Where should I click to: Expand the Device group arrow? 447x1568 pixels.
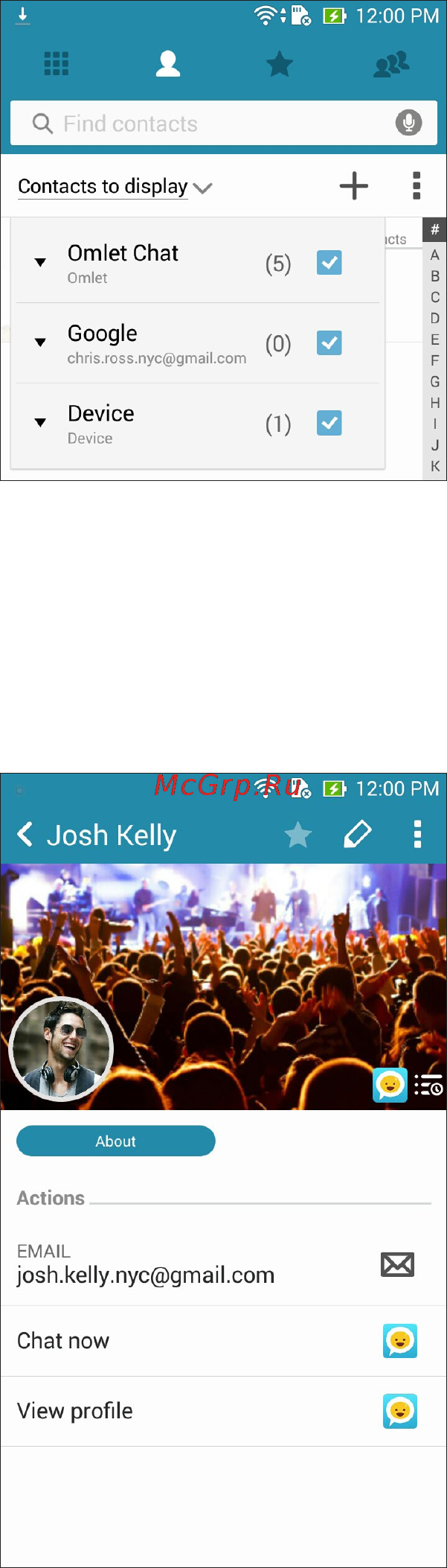tap(40, 423)
